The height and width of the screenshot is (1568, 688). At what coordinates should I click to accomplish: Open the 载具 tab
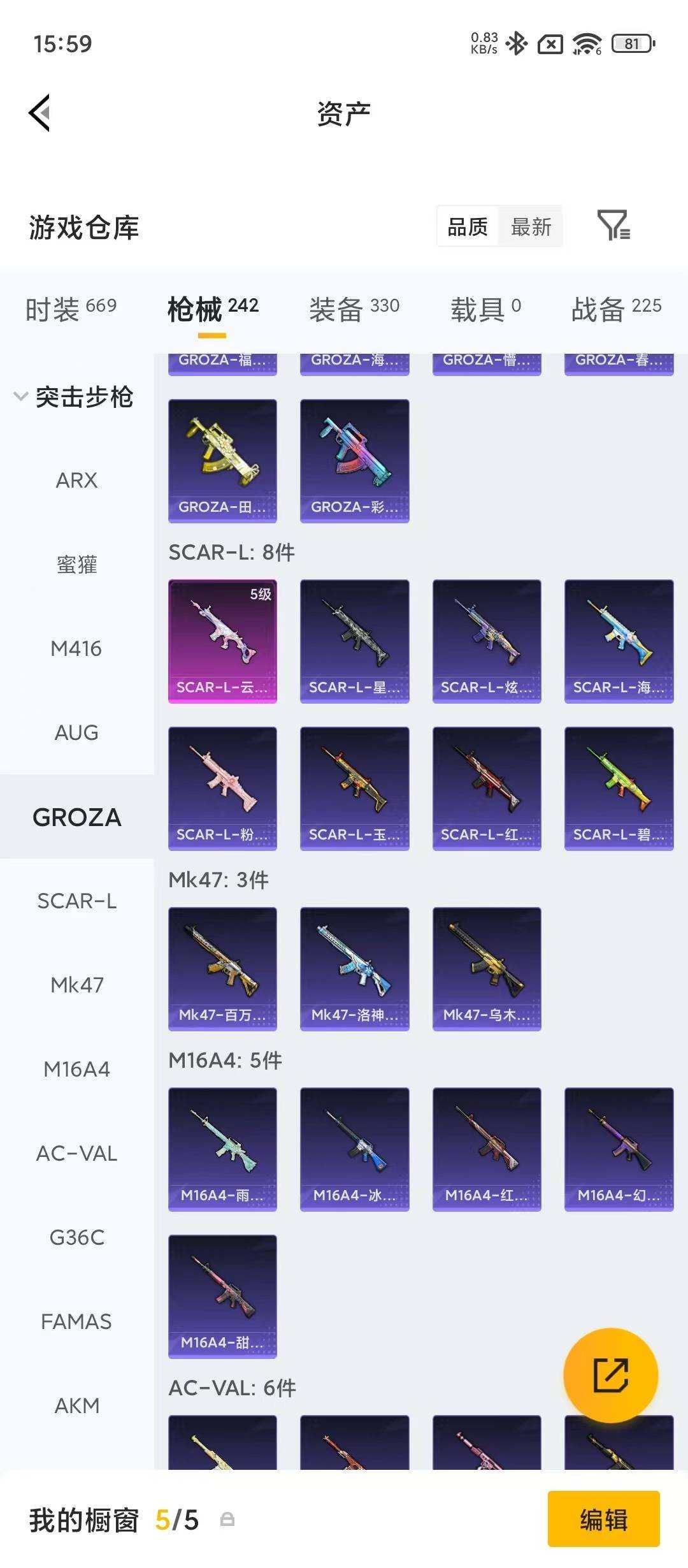485,309
